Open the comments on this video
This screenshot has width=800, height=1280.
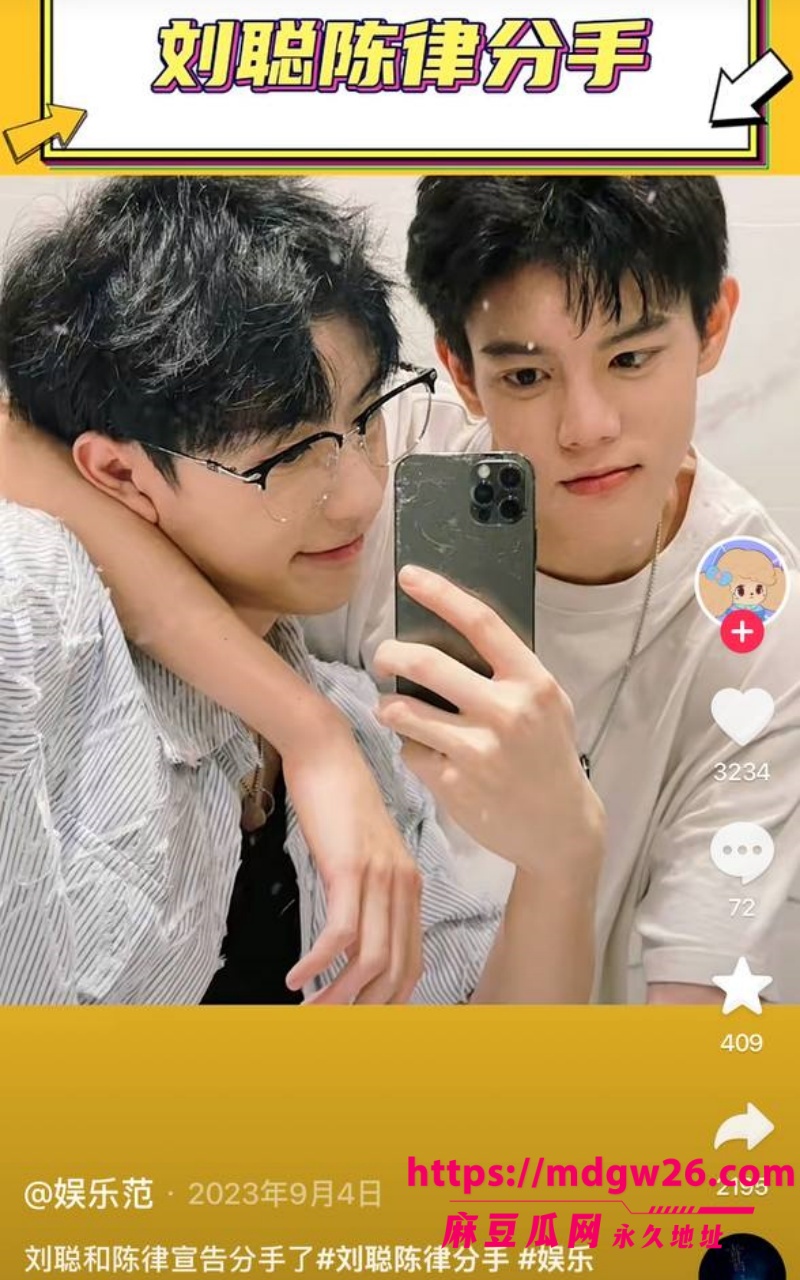742,852
